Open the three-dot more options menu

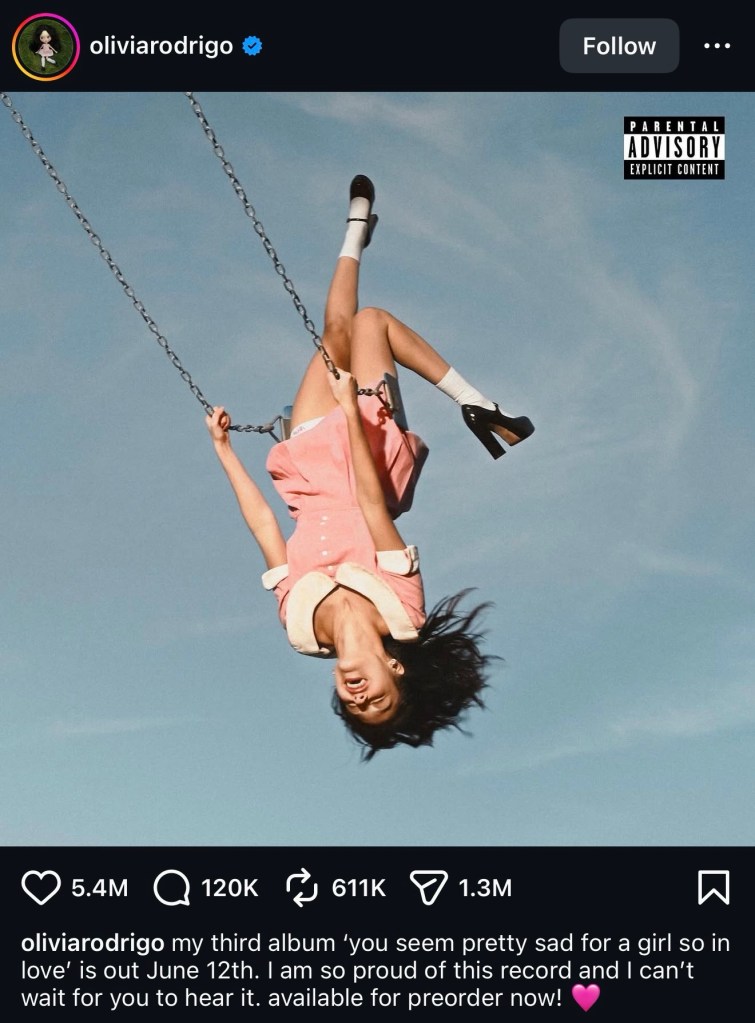pos(717,46)
